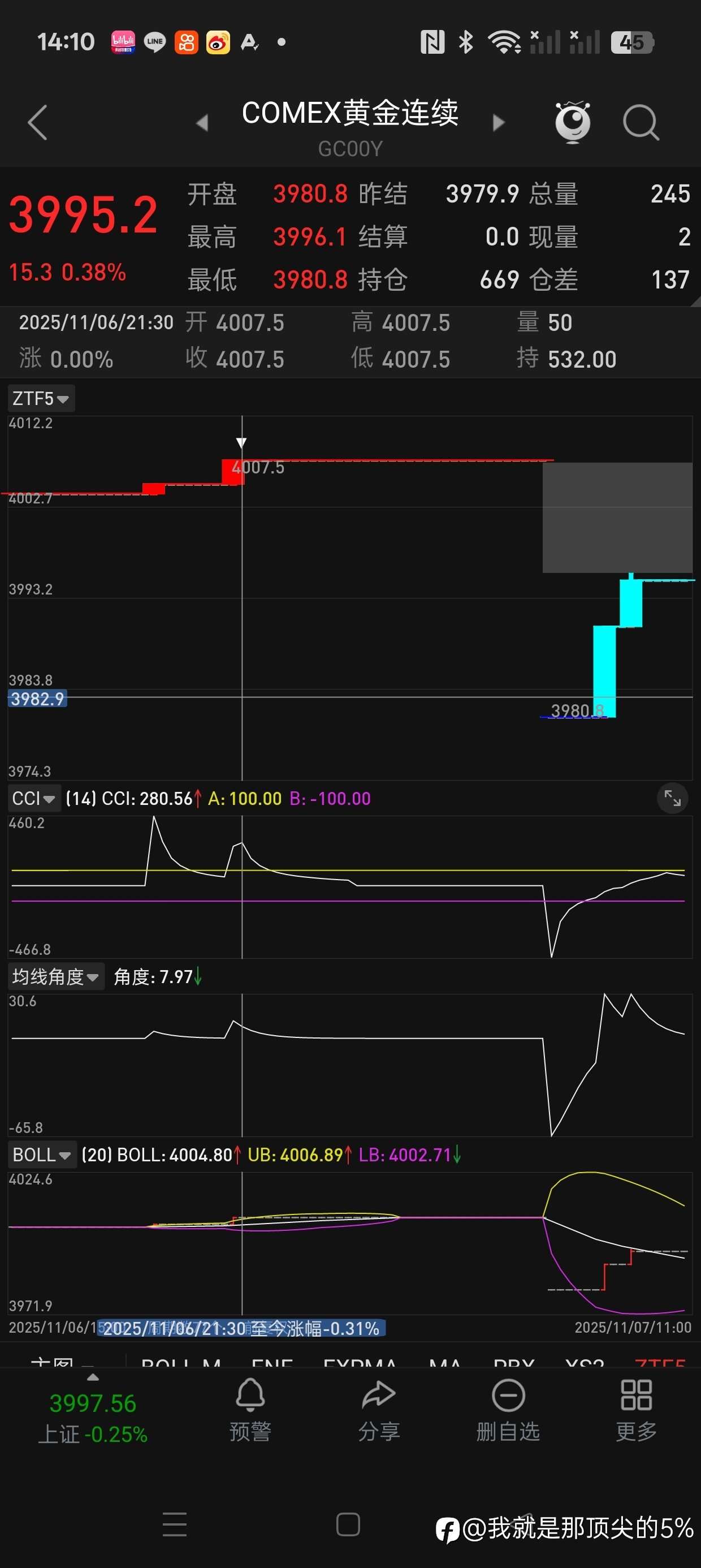The image size is (701, 1568).
Task: Expand CCI panel with fullscreen icon
Action: (x=672, y=798)
